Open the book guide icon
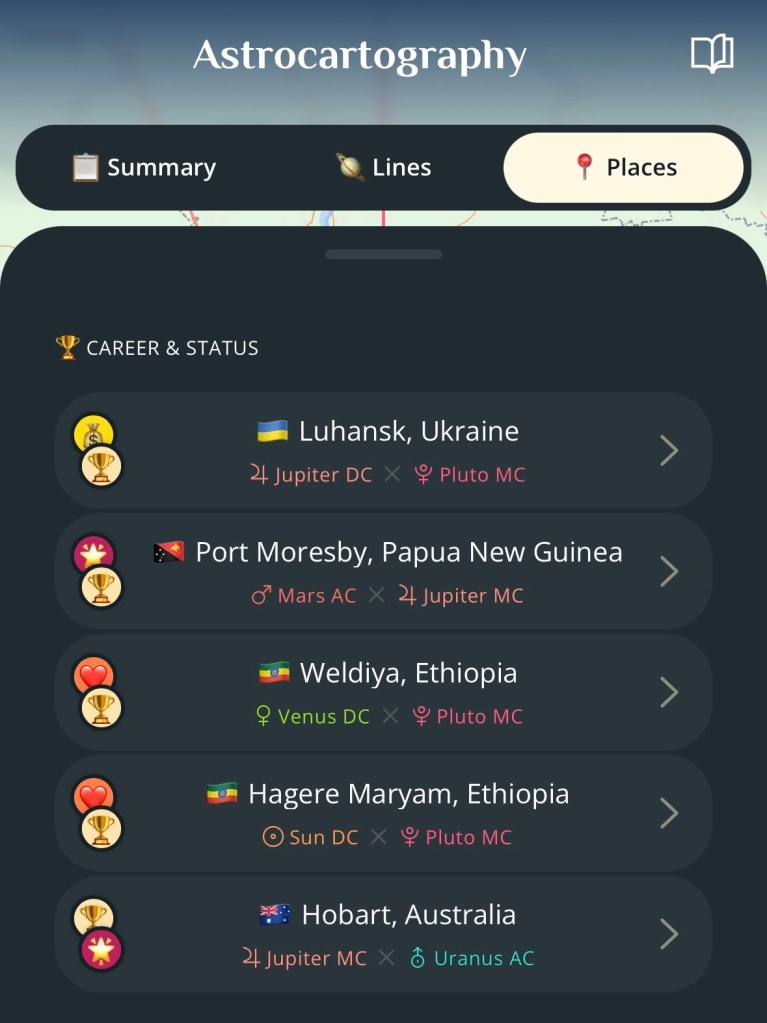 tap(712, 54)
